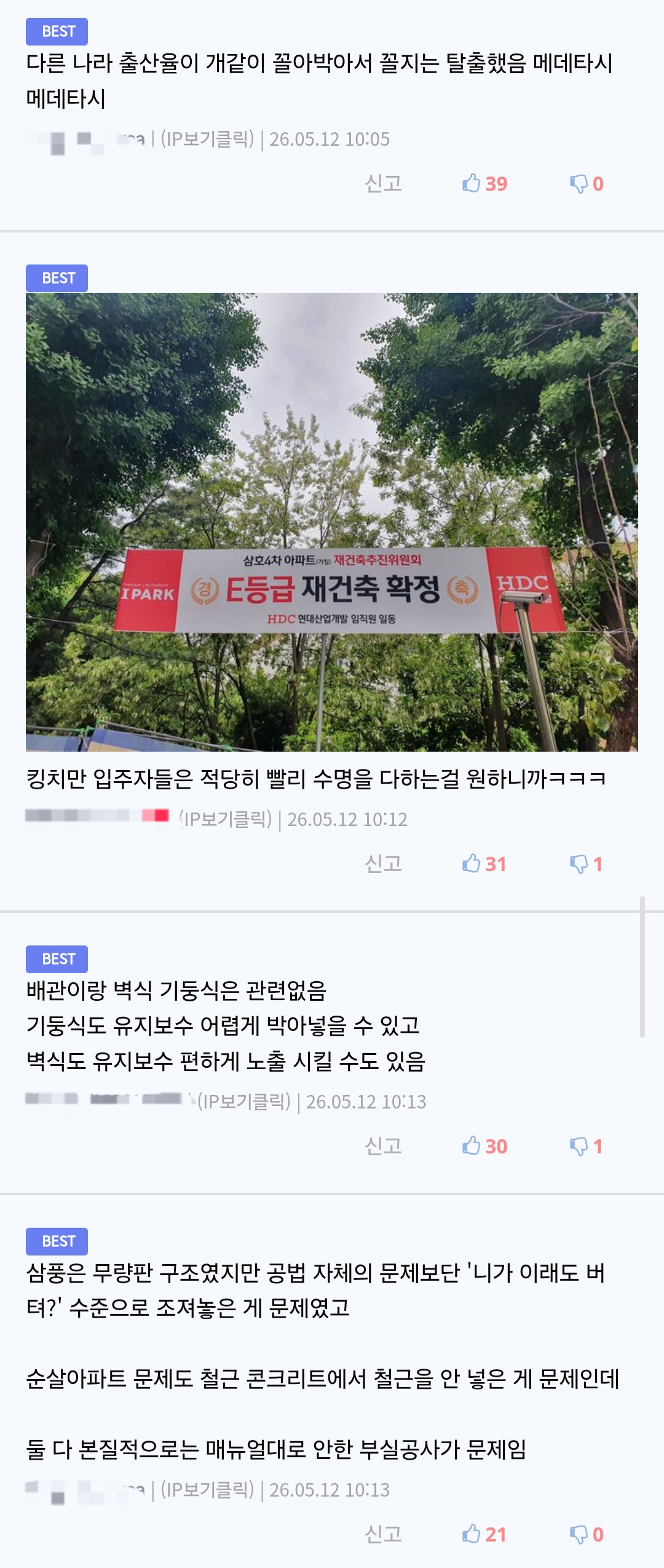The image size is (664, 1568).
Task: Reveal the IP of the 10:12 commenter
Action: (x=225, y=819)
